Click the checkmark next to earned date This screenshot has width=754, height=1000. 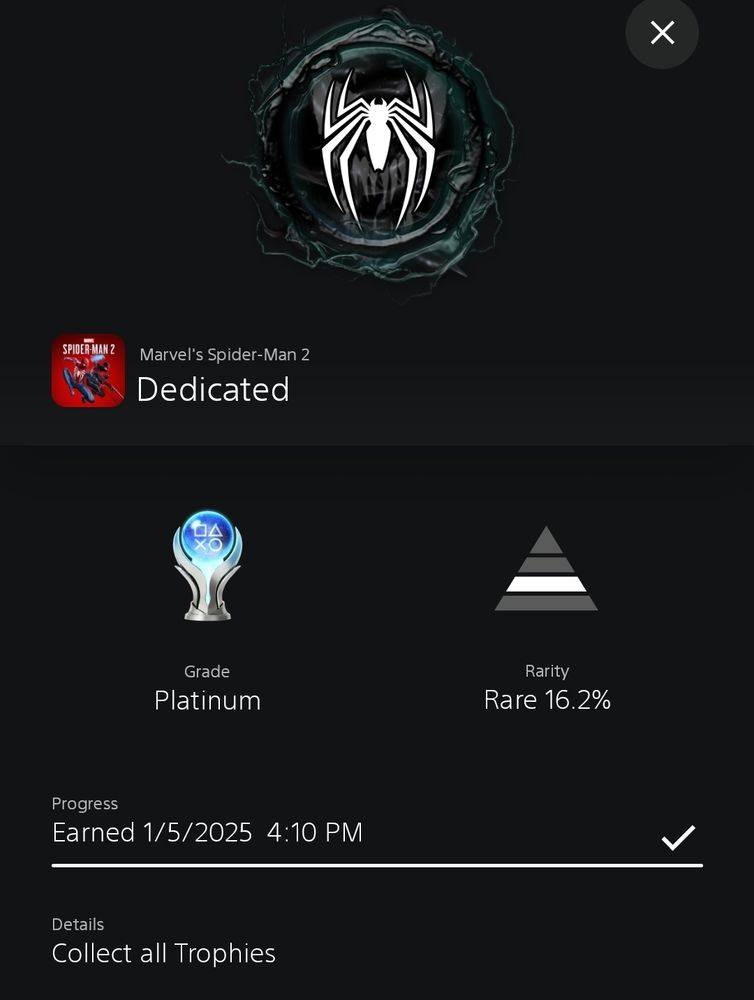coord(679,836)
